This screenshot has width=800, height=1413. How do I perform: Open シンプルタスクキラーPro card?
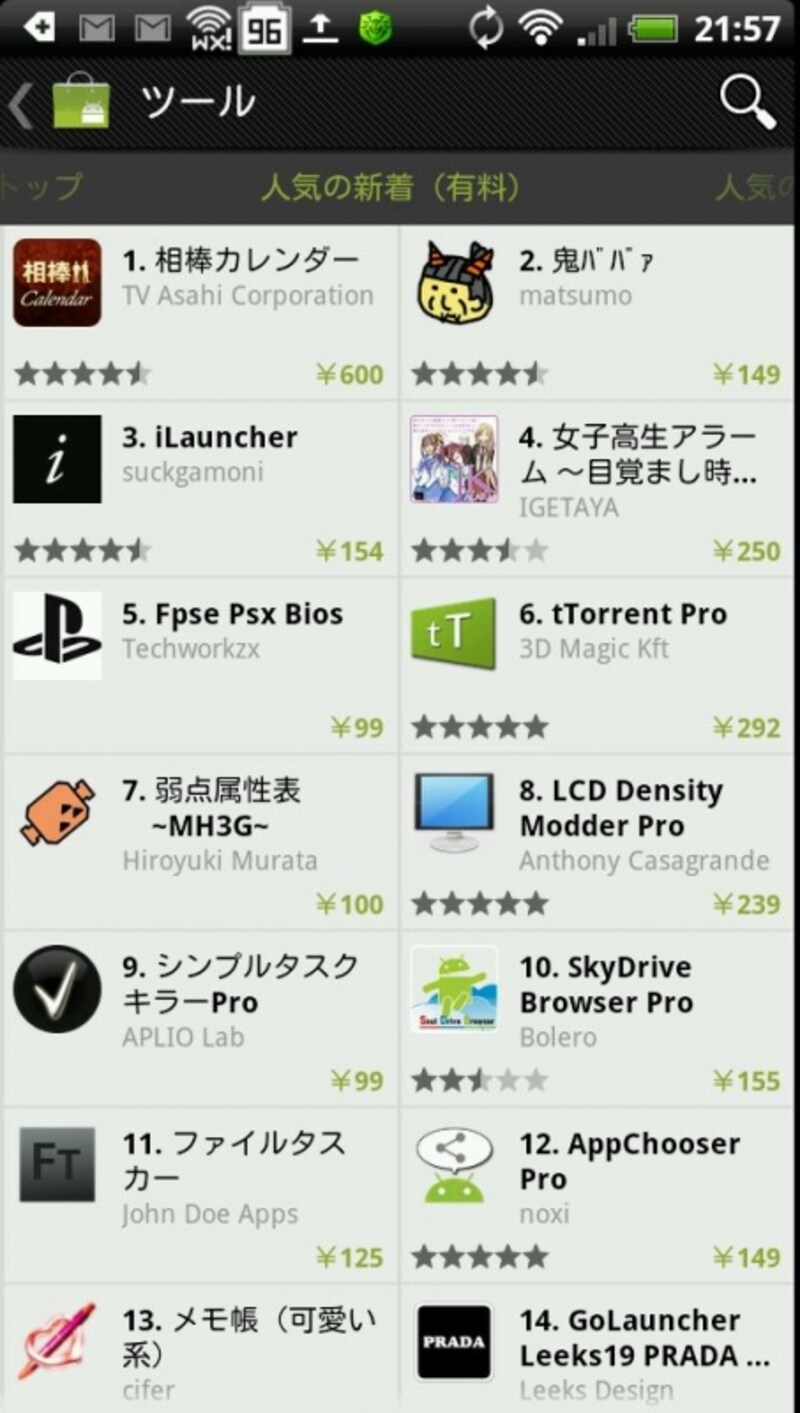(x=199, y=1018)
